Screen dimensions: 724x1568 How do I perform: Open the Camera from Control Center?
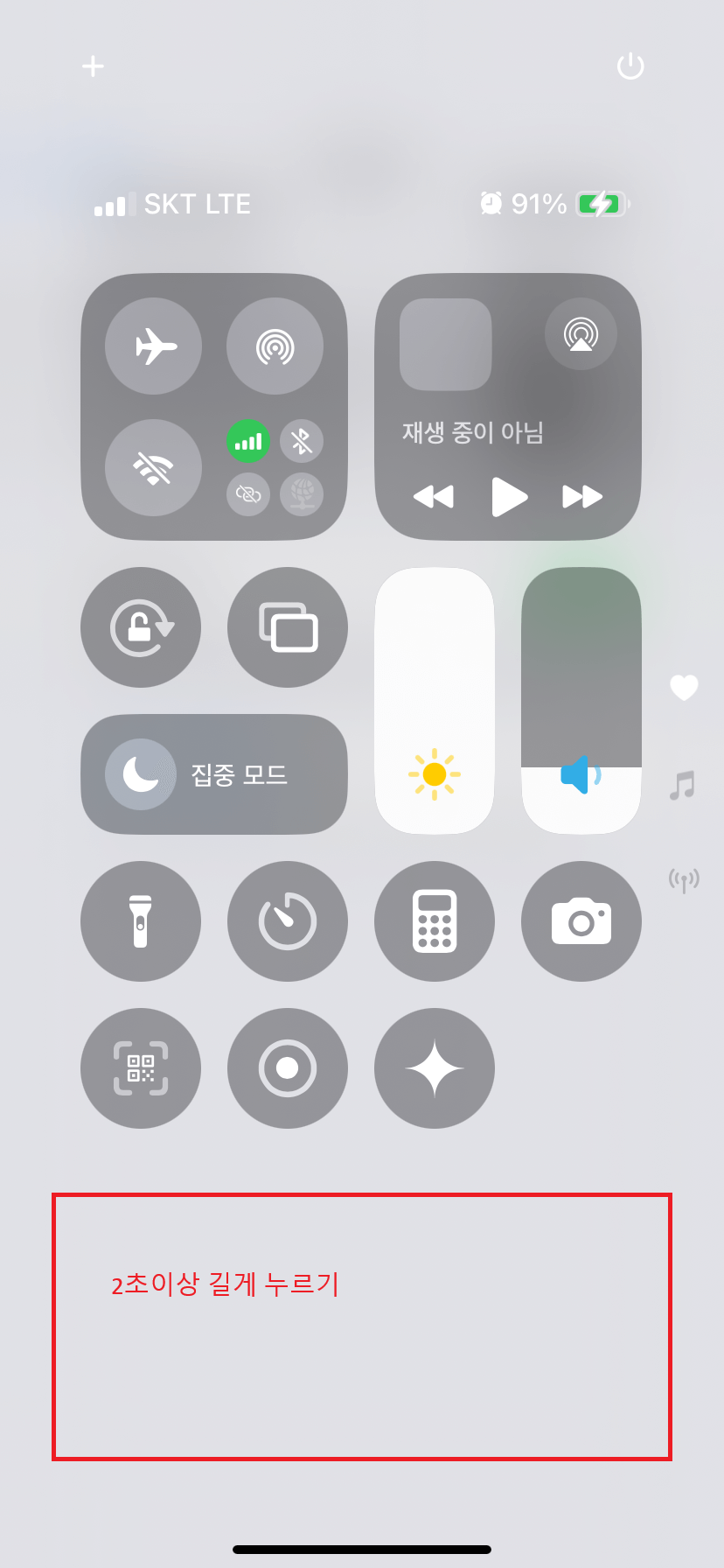point(581,920)
